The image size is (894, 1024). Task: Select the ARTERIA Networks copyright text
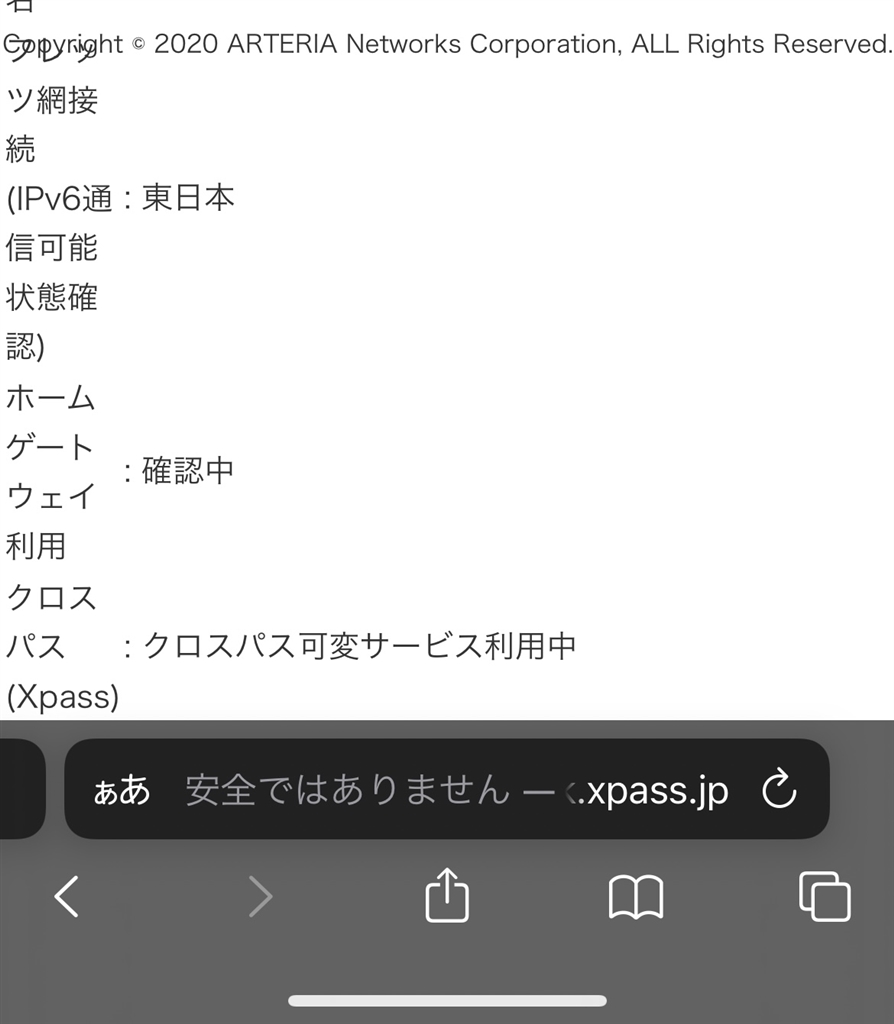pos(446,44)
